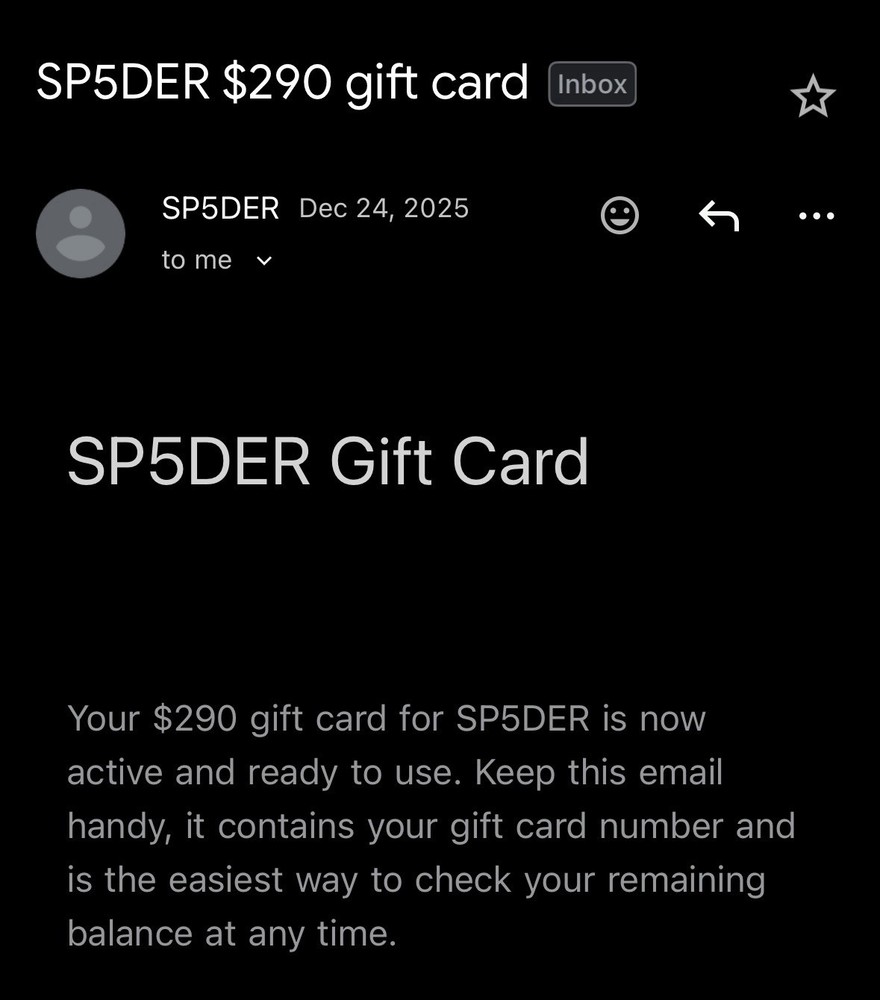
Task: Select the smiley face reaction icon
Action: click(619, 216)
